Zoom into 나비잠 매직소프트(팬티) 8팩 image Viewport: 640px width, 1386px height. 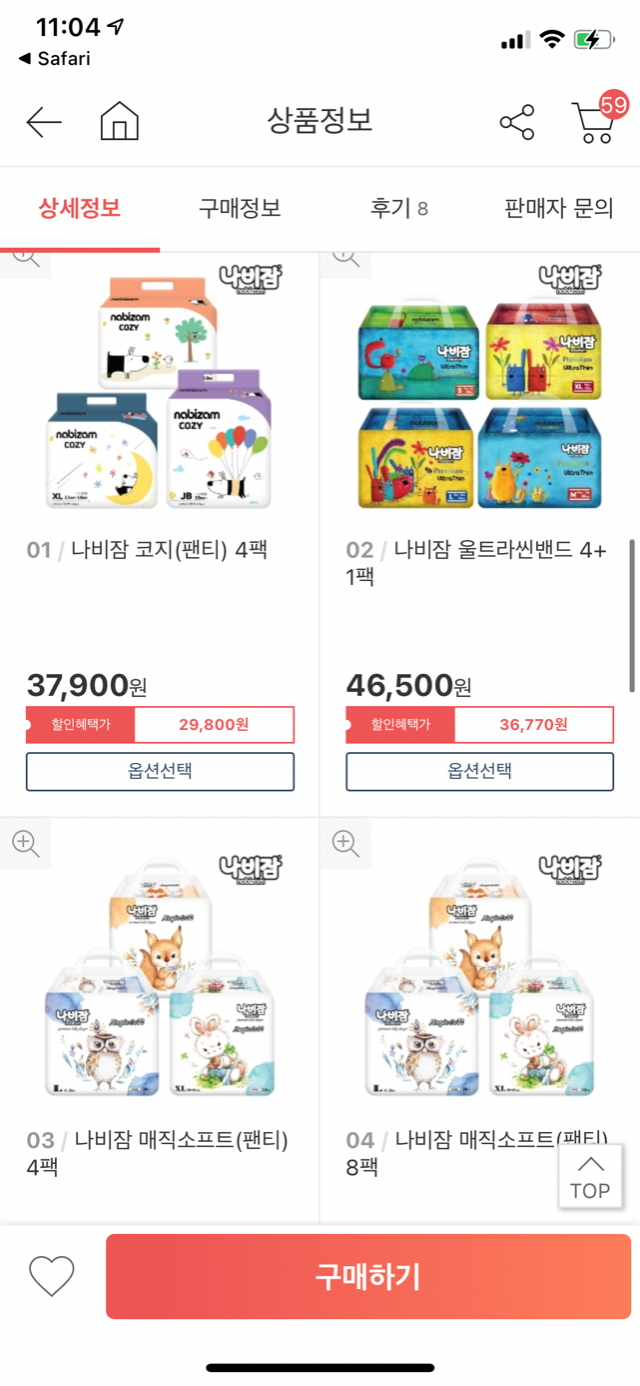[x=346, y=843]
